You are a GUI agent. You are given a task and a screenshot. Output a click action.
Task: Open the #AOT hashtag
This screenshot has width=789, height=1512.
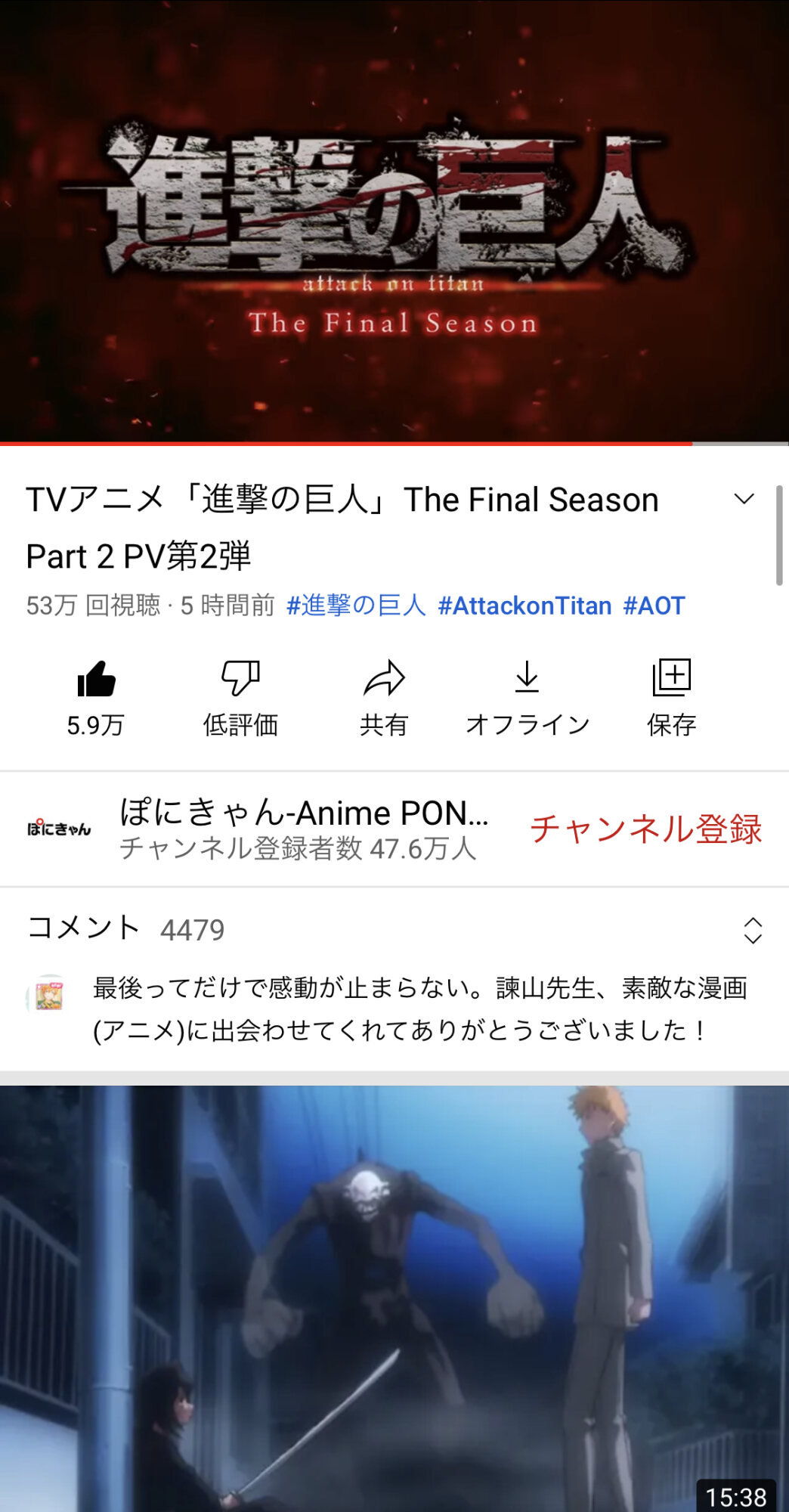pyautogui.click(x=654, y=606)
